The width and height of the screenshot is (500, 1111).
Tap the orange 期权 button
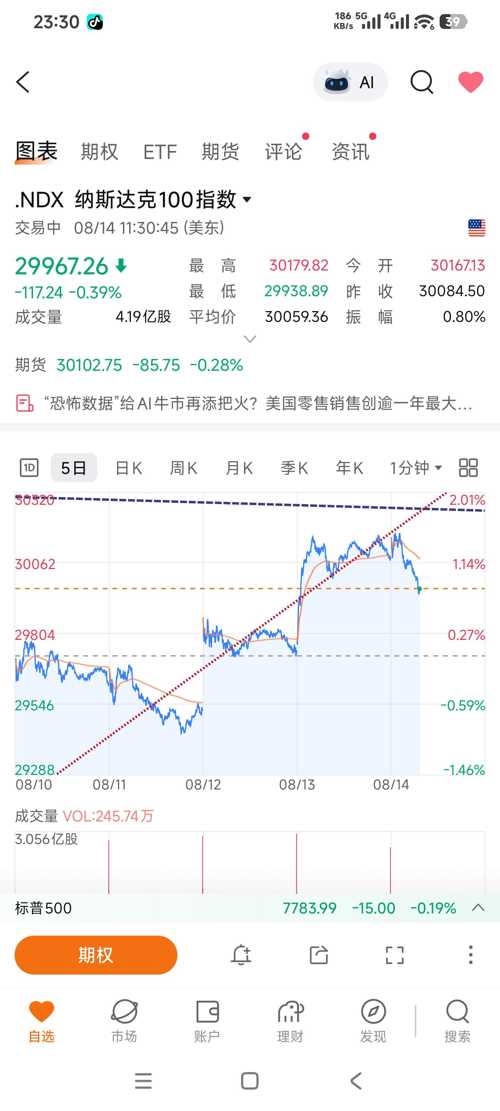[96, 954]
